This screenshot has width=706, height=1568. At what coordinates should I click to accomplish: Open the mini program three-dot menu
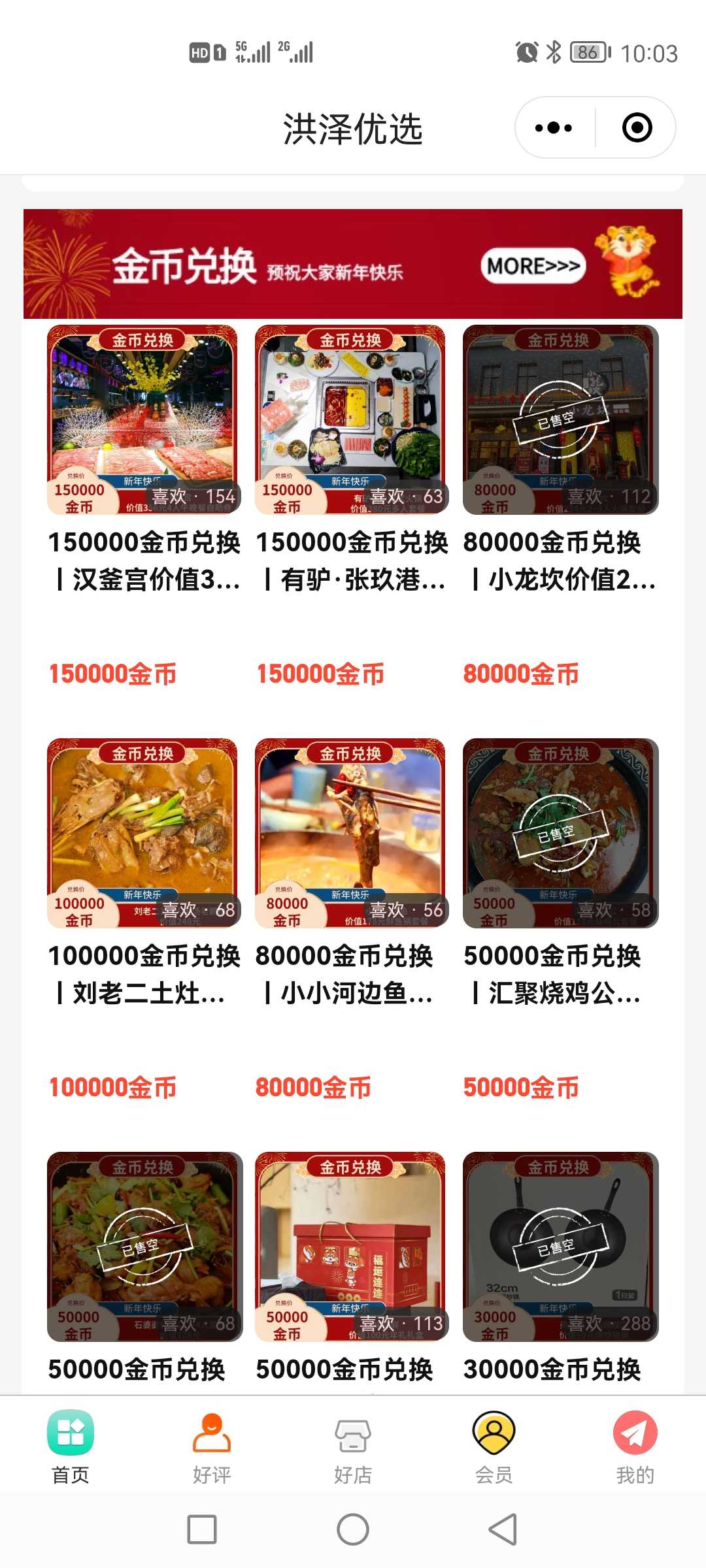[x=554, y=127]
